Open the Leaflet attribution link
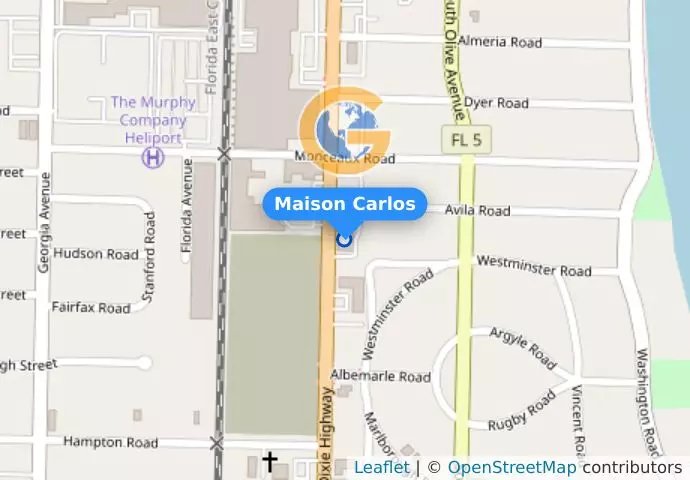Screen dimensions: 690x480 [381, 467]
